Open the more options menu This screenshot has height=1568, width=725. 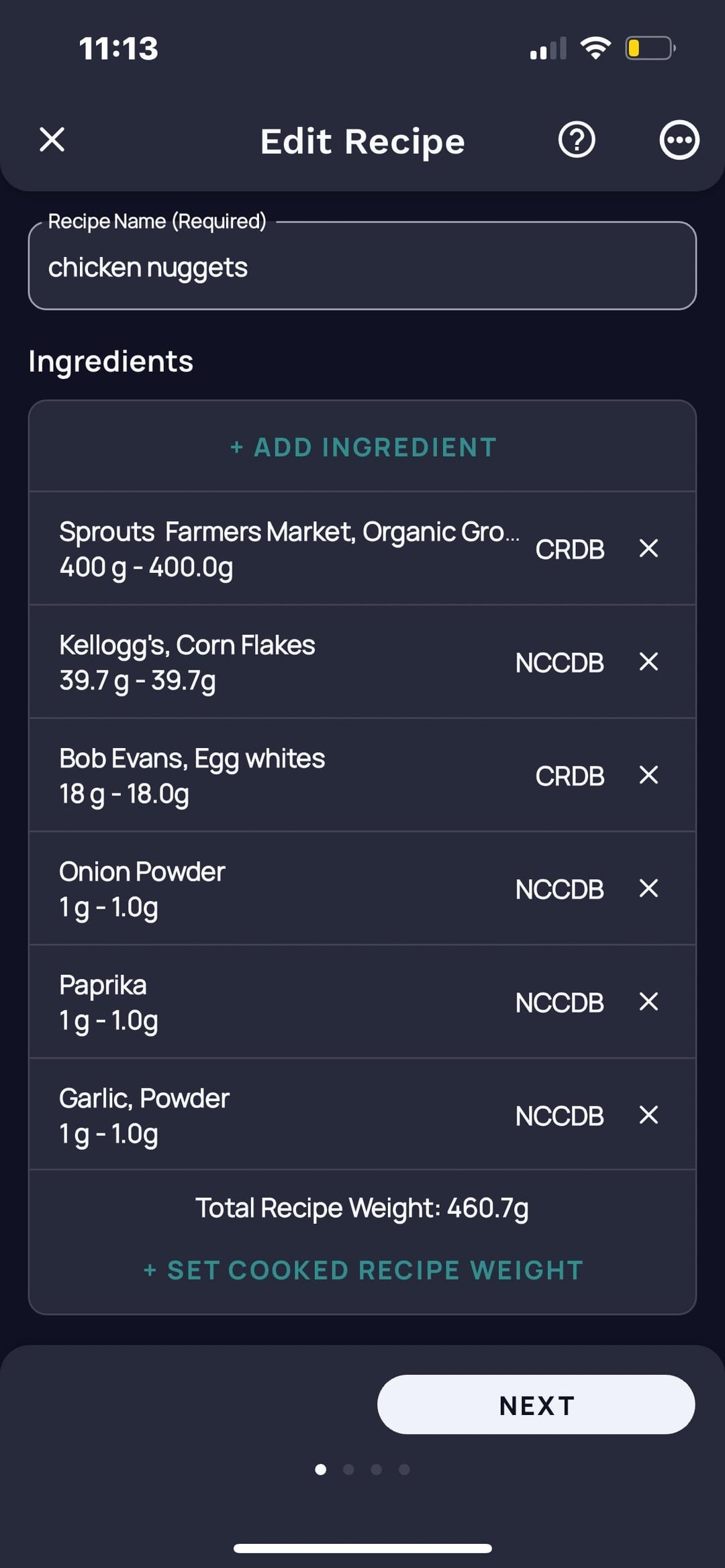point(679,140)
